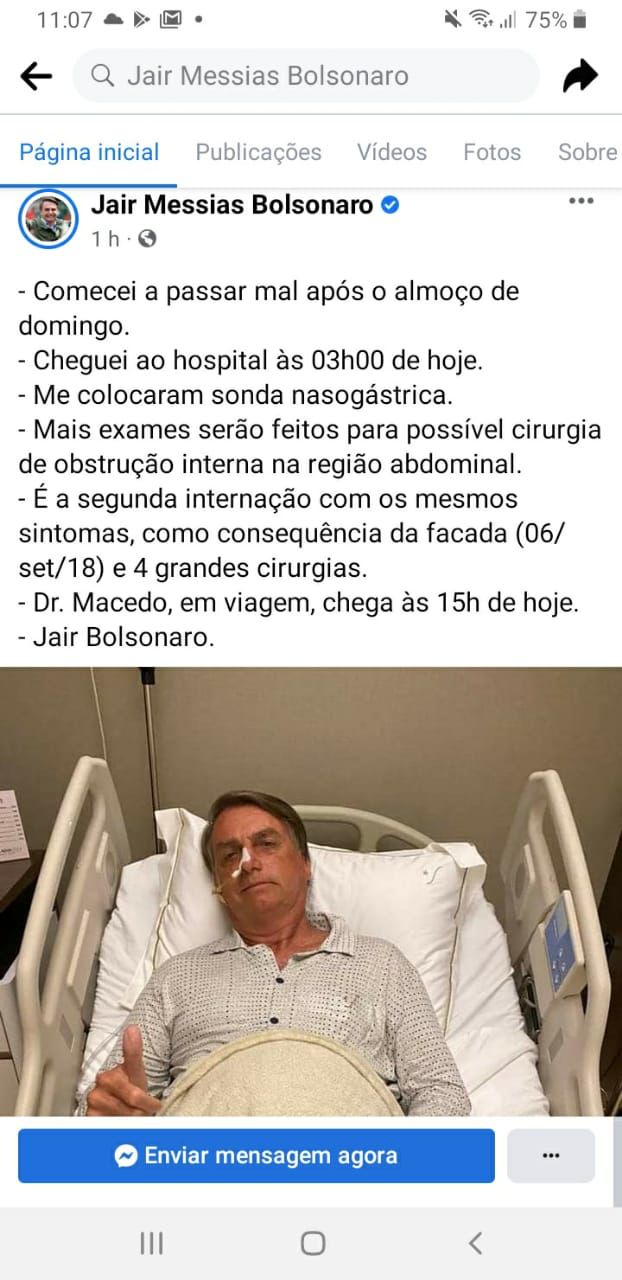The width and height of the screenshot is (622, 1280).
Task: Open the Fotos tab
Action: pos(492,152)
